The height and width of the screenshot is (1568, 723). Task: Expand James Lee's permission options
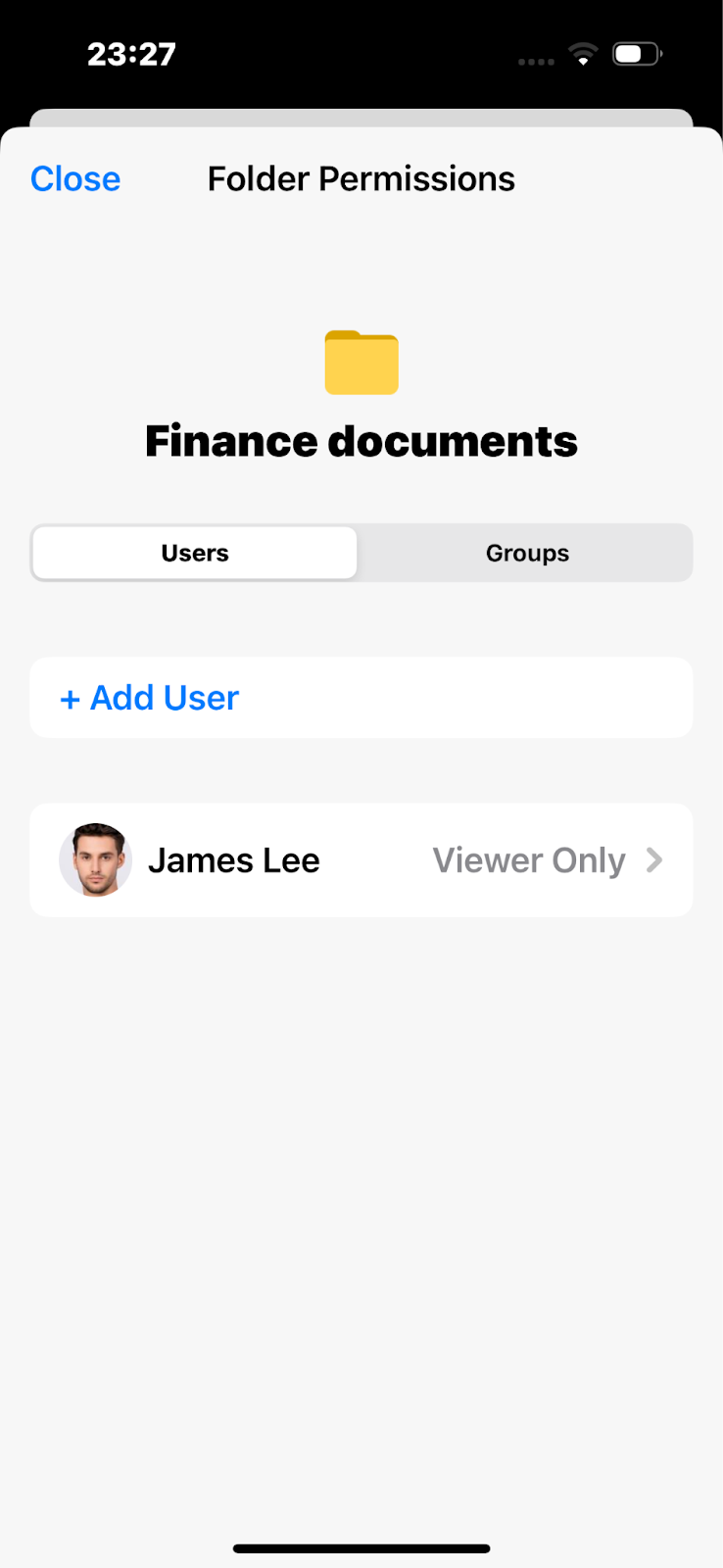549,859
